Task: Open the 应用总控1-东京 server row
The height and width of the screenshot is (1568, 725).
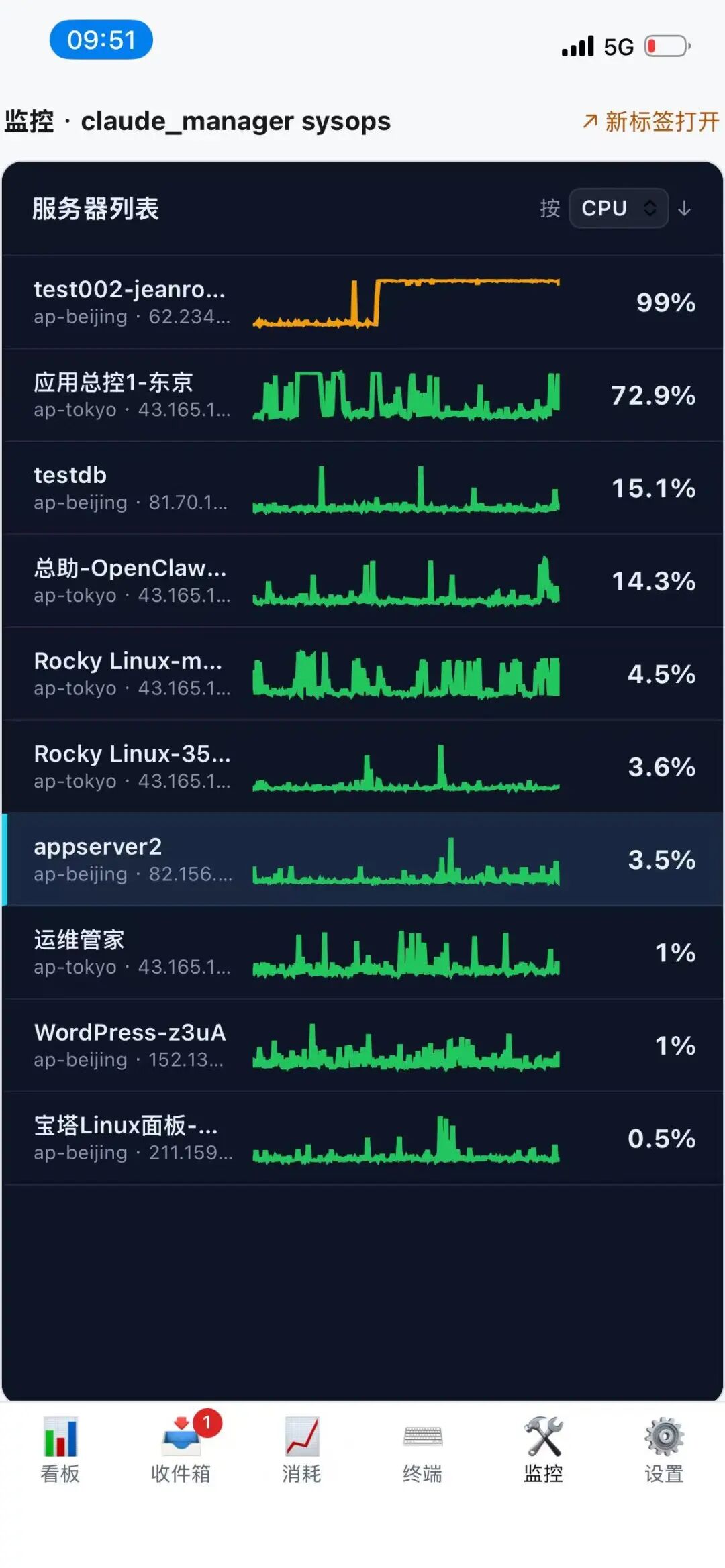Action: click(362, 395)
